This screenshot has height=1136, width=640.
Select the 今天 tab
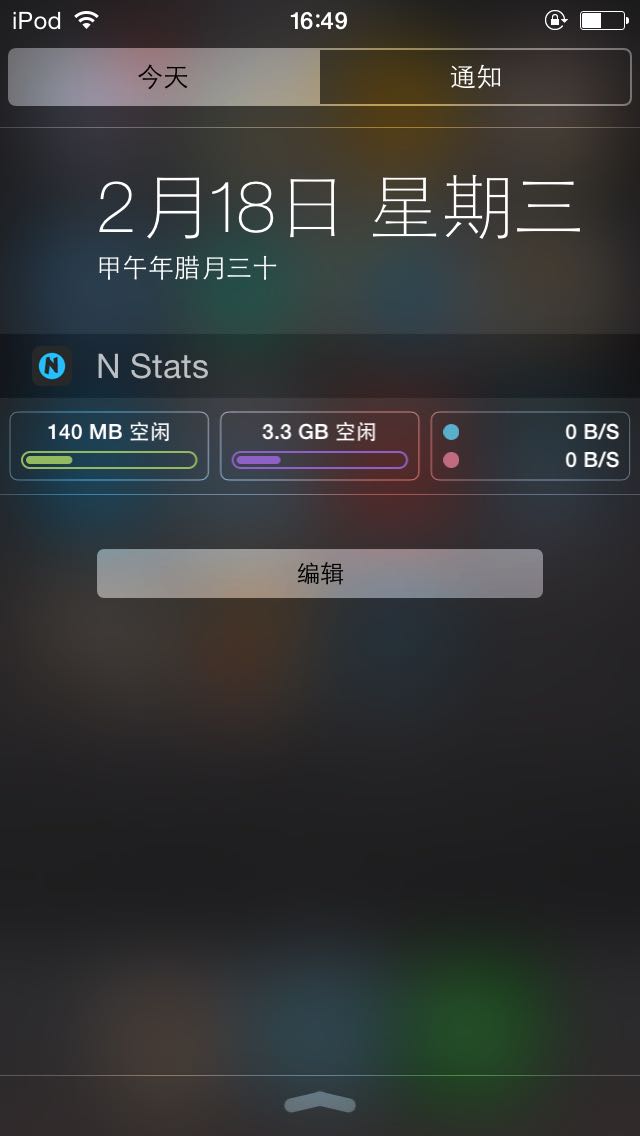pyautogui.click(x=164, y=77)
